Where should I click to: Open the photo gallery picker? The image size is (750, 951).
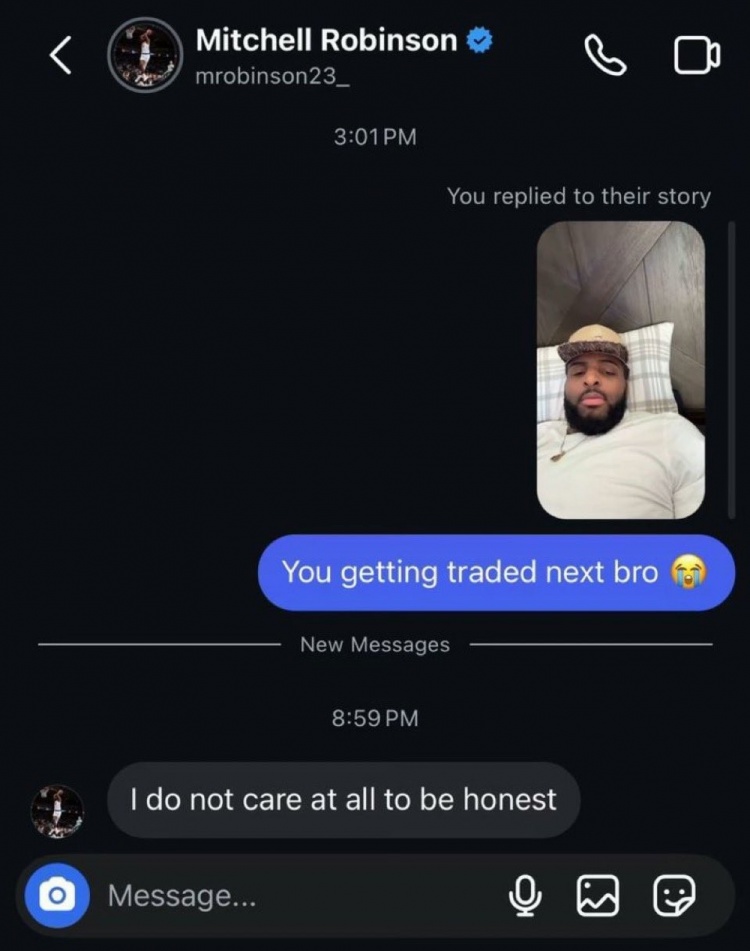pyautogui.click(x=597, y=895)
